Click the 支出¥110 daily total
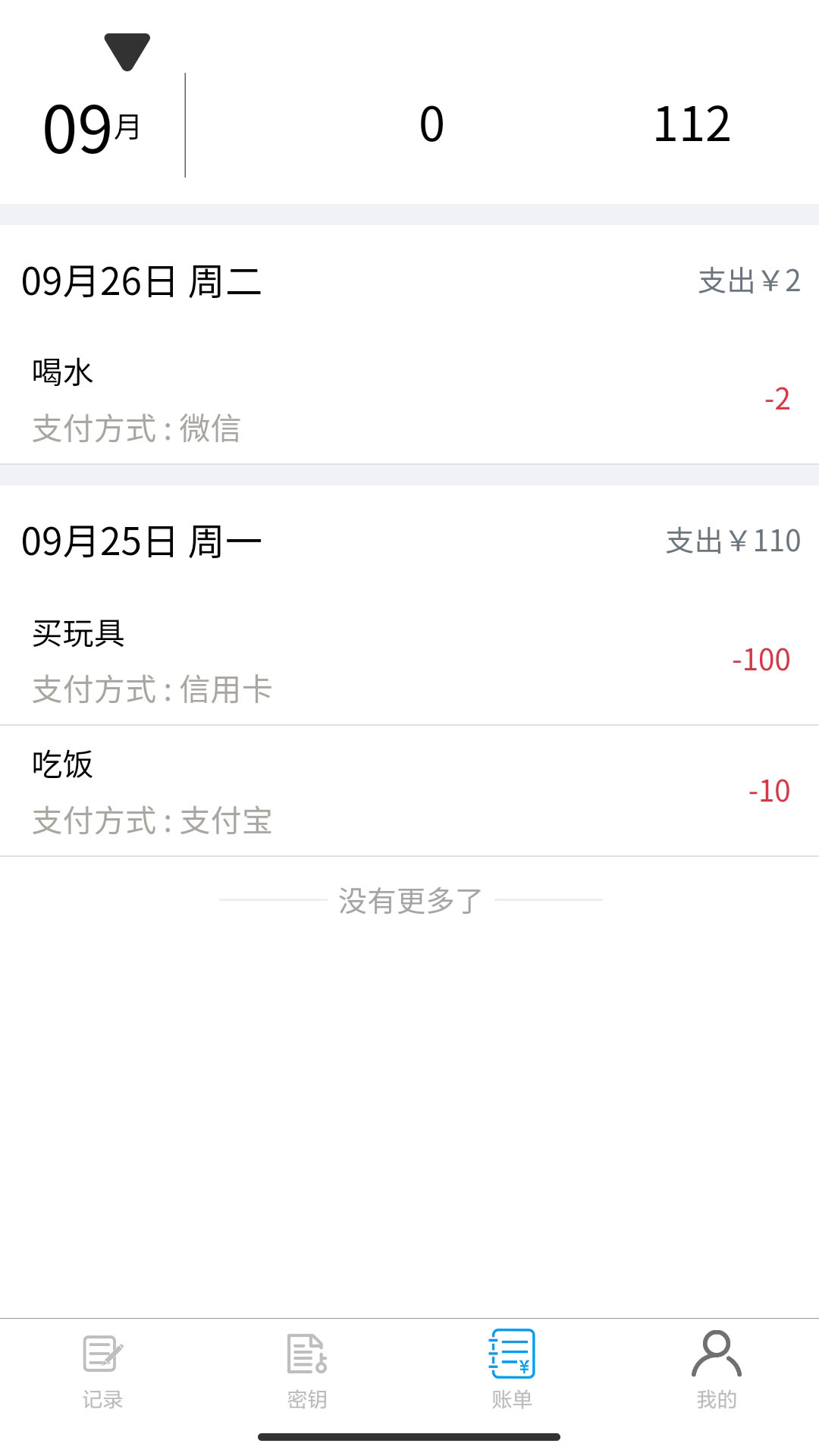819x1456 pixels. 732,541
